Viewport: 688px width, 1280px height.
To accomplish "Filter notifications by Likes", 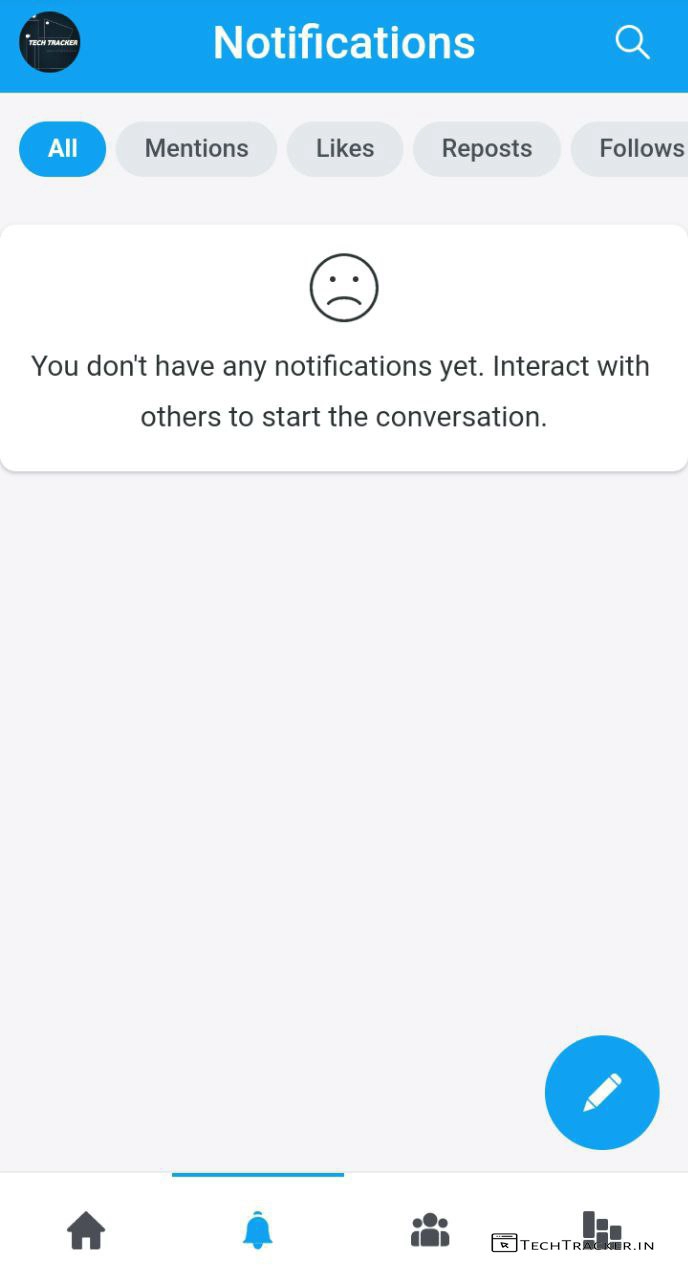I will click(344, 149).
